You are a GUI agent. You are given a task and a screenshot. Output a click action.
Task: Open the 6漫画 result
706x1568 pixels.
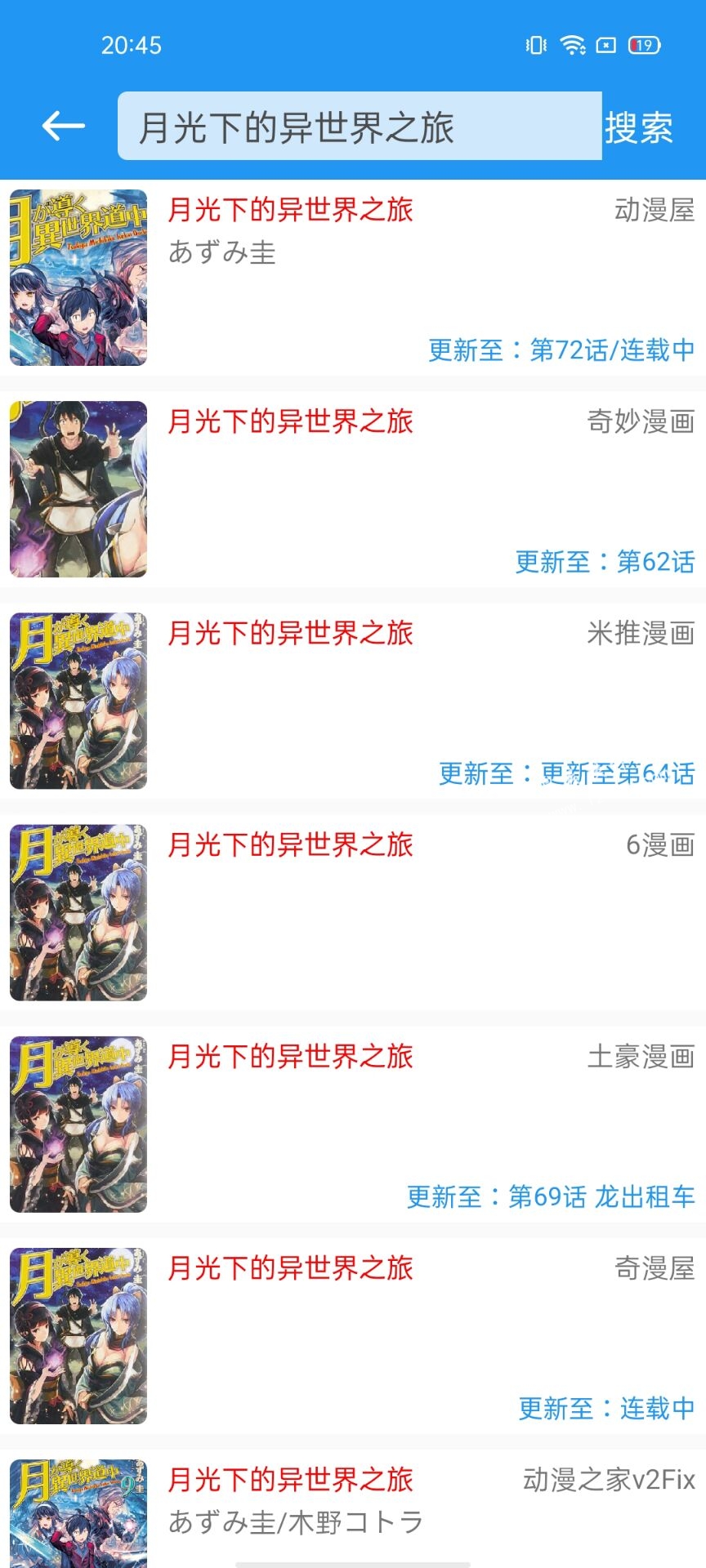click(x=353, y=912)
